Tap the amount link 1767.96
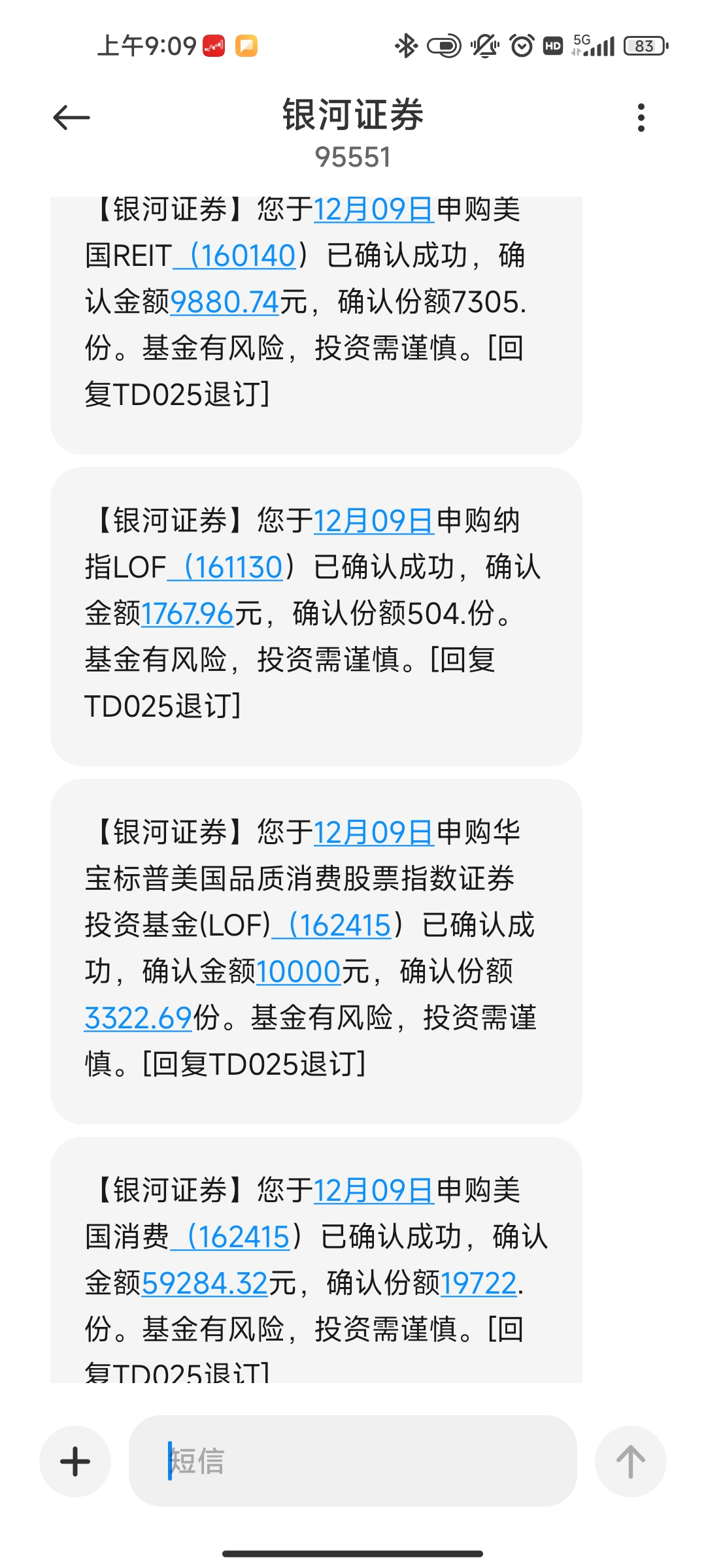 click(x=188, y=613)
